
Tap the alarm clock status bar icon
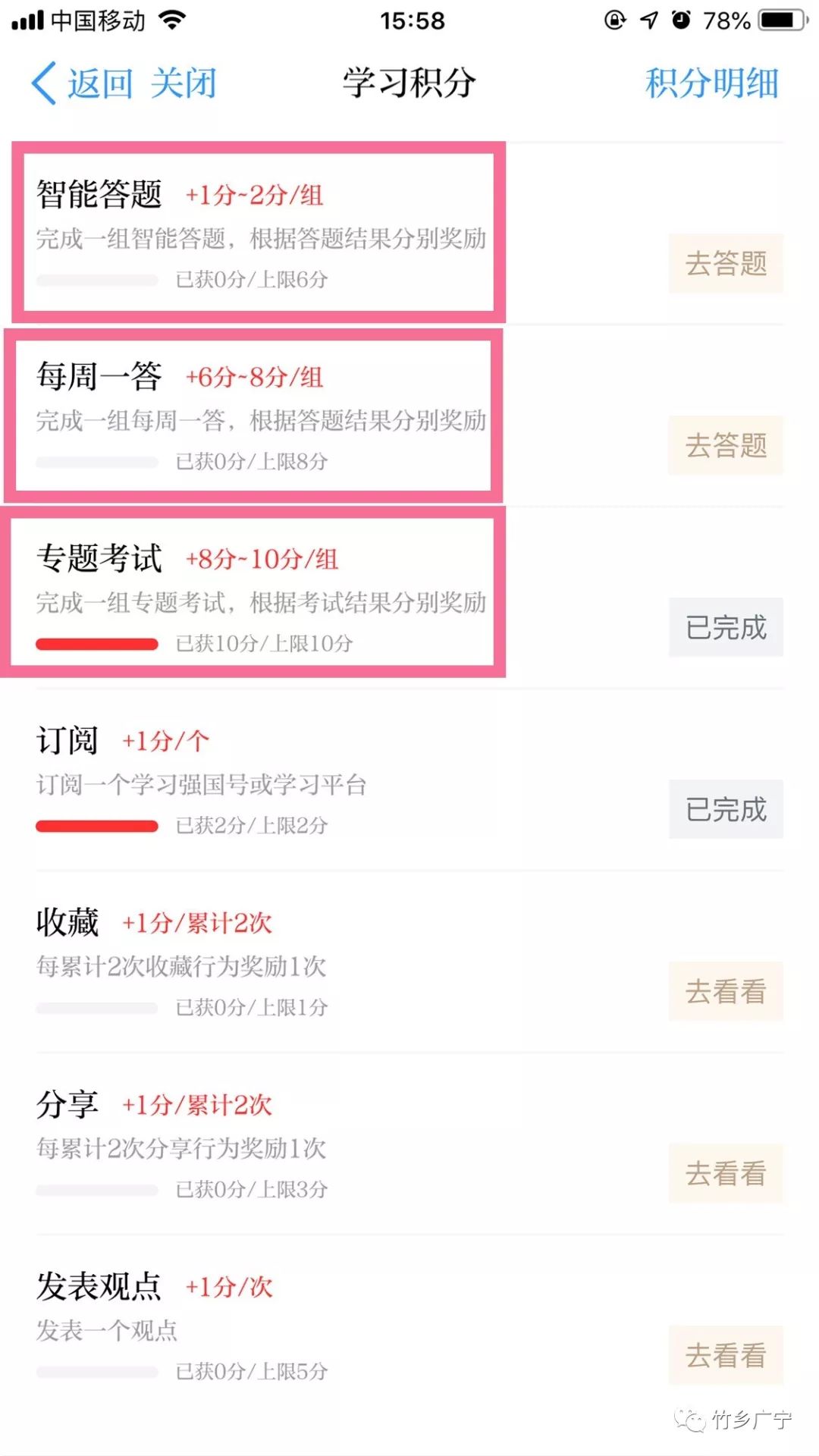point(679,20)
